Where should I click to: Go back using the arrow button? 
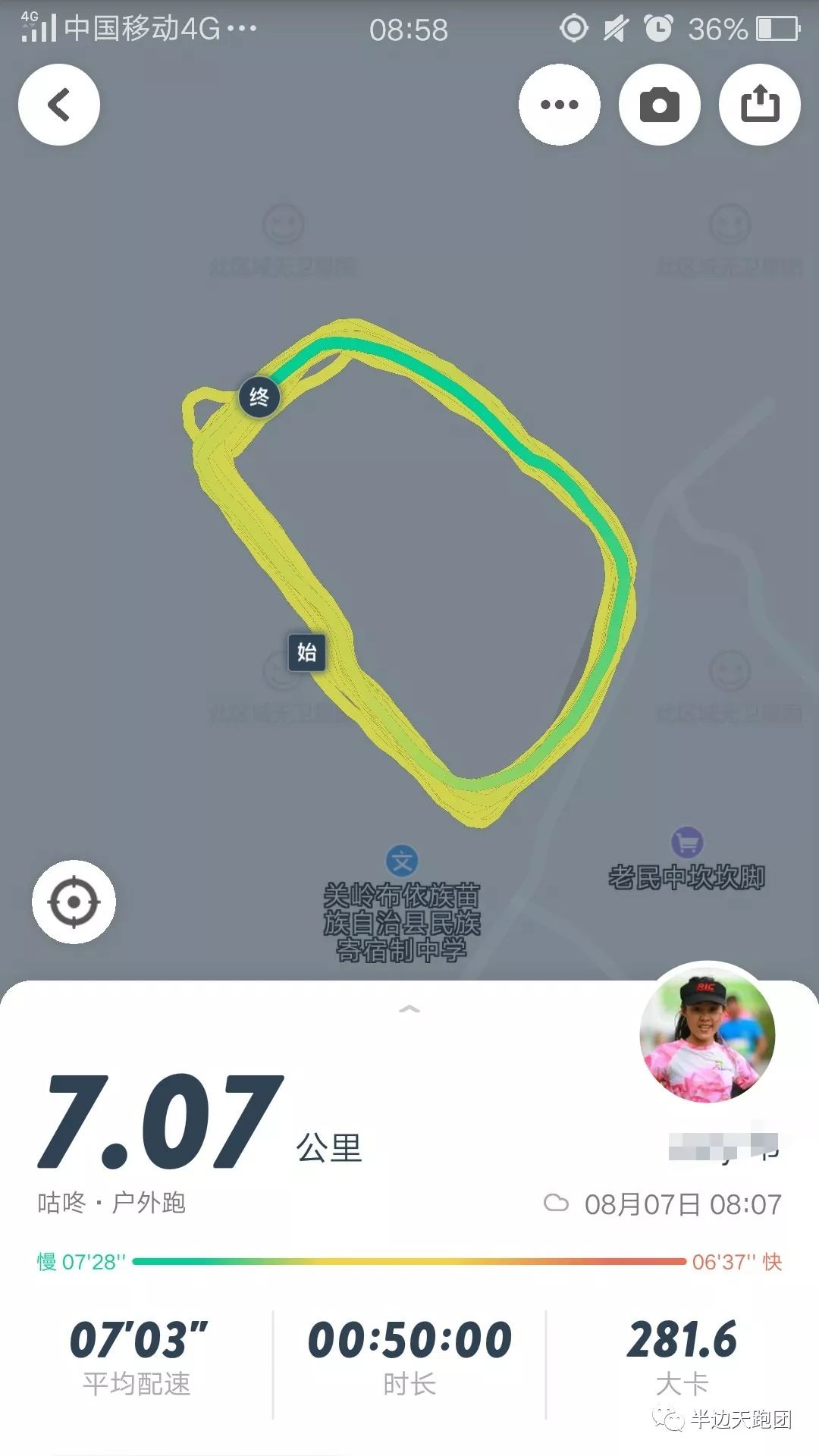pyautogui.click(x=59, y=105)
